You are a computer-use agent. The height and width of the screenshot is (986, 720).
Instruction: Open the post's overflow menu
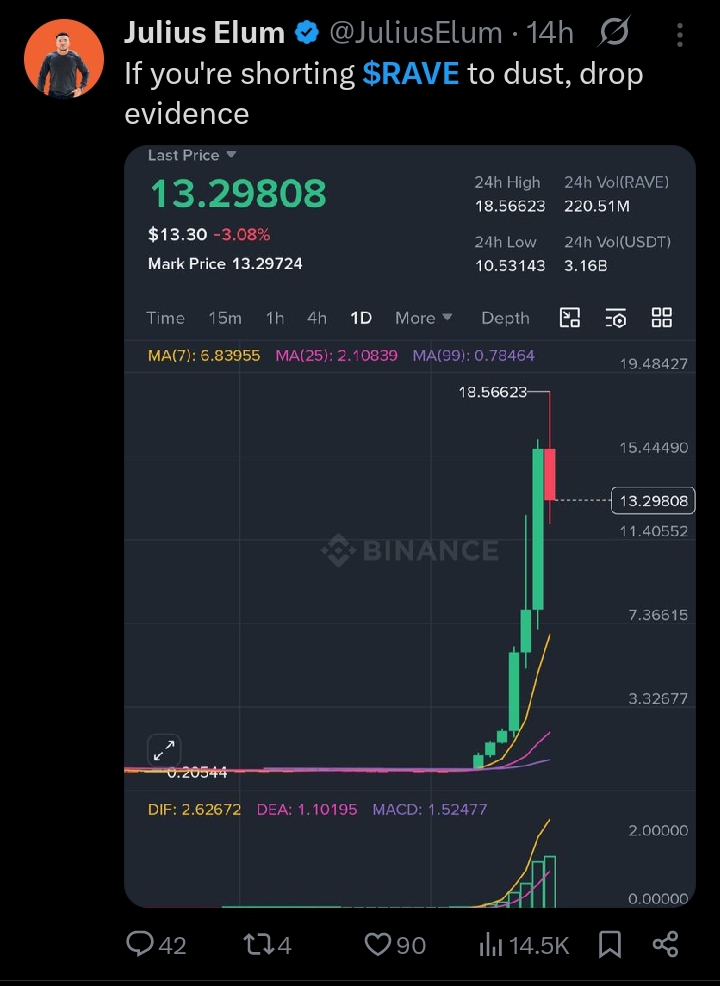click(x=680, y=34)
